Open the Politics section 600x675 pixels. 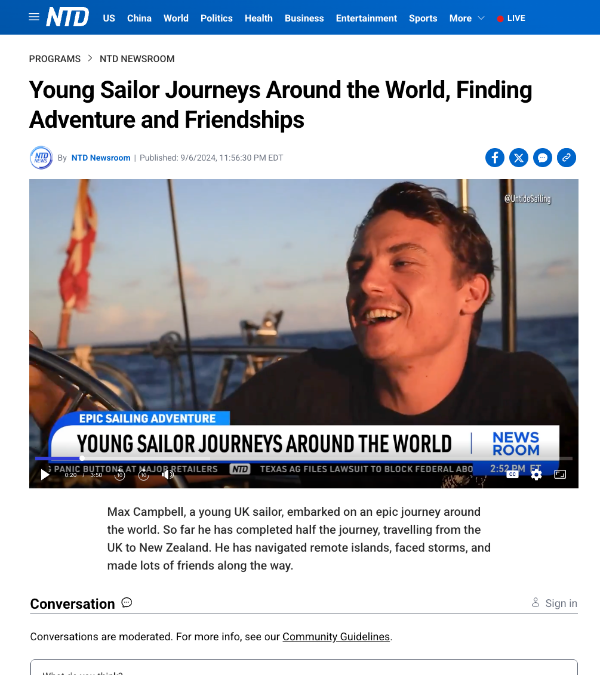(216, 18)
